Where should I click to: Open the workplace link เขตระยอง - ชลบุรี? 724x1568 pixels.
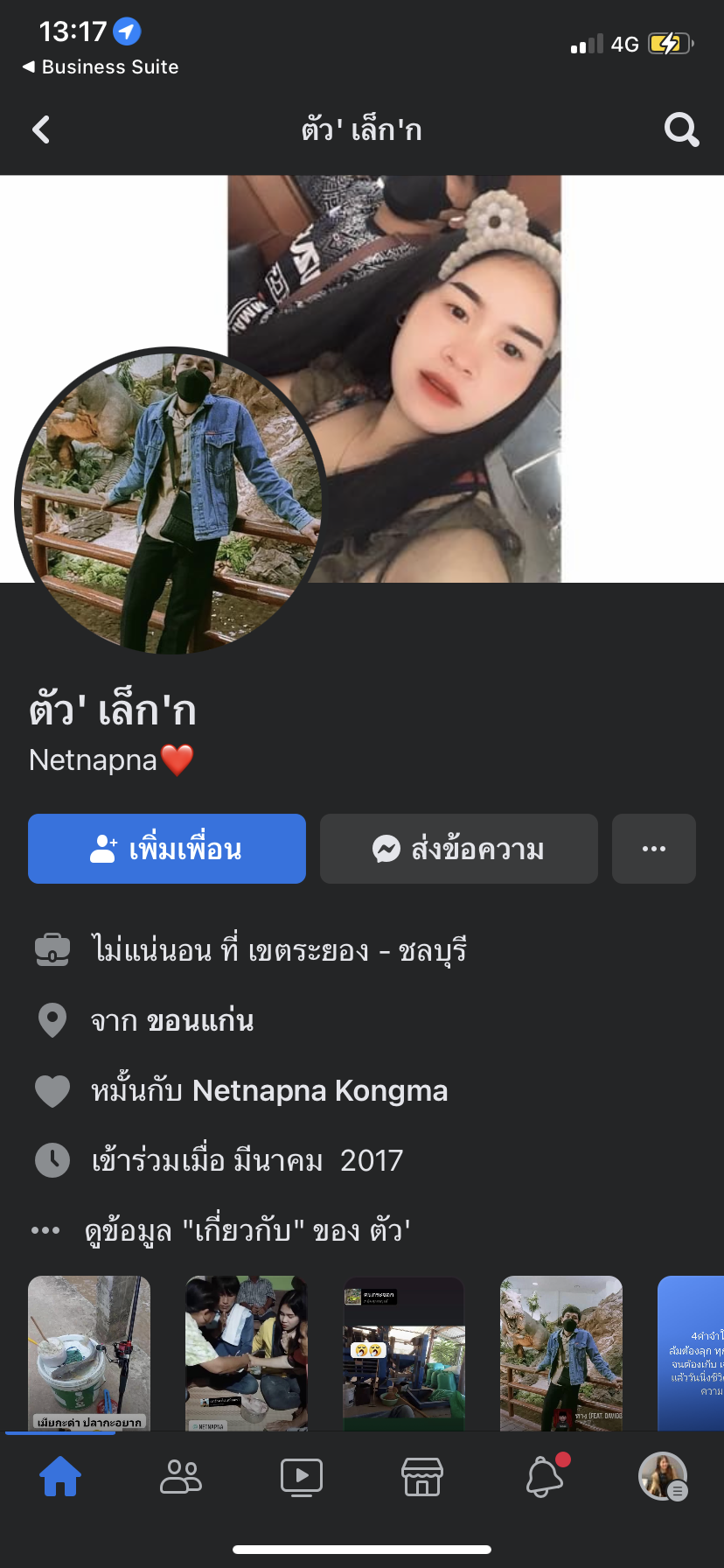tap(358, 951)
